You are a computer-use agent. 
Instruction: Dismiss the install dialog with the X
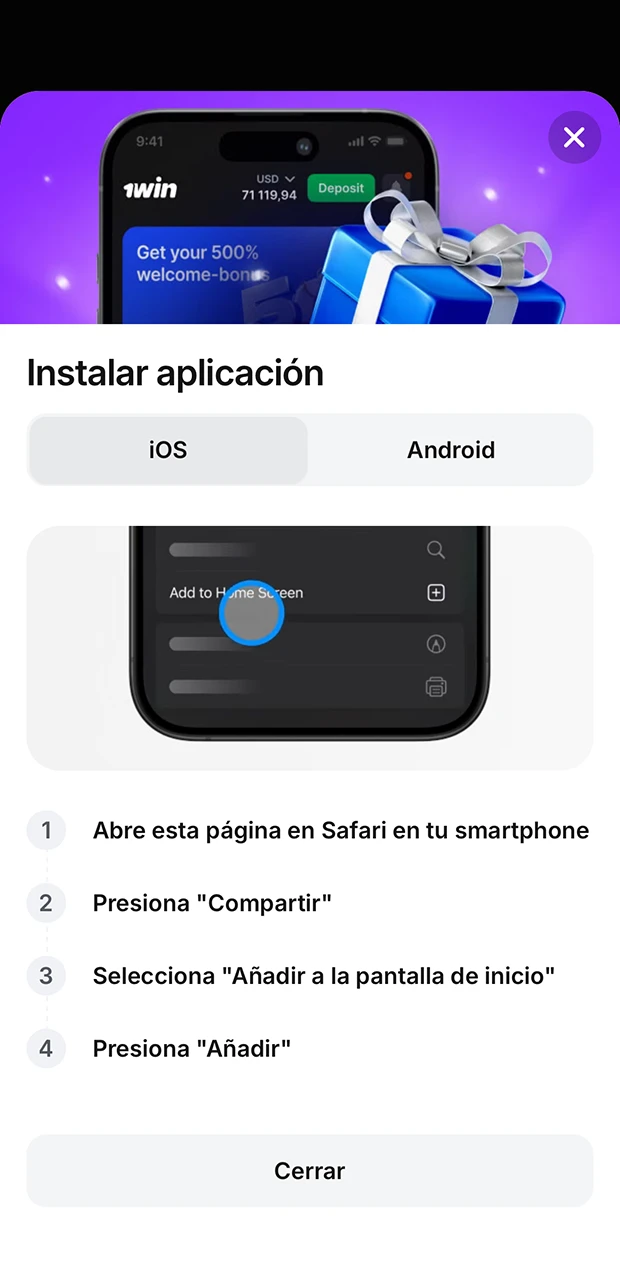(x=574, y=138)
